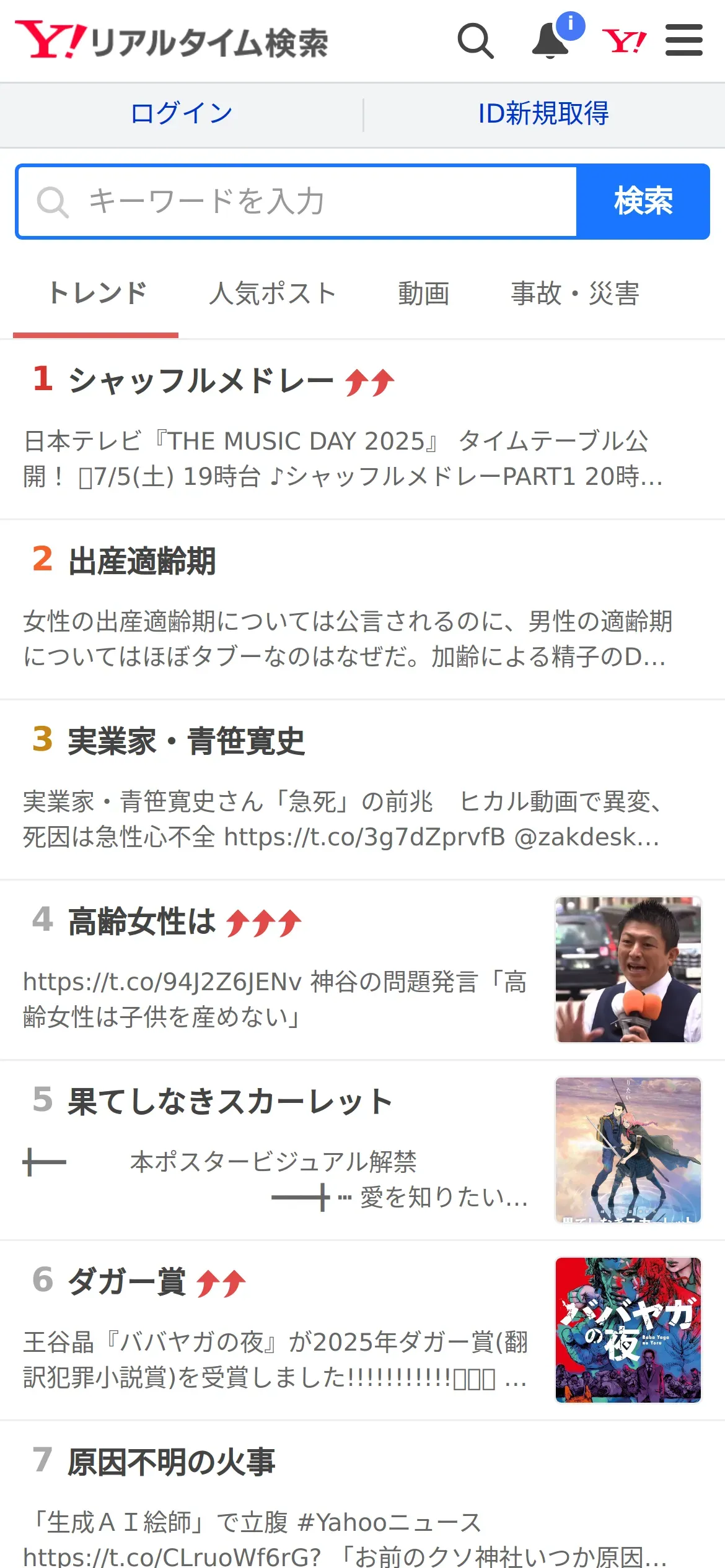Open trend 6 ダガー賞

(127, 1282)
